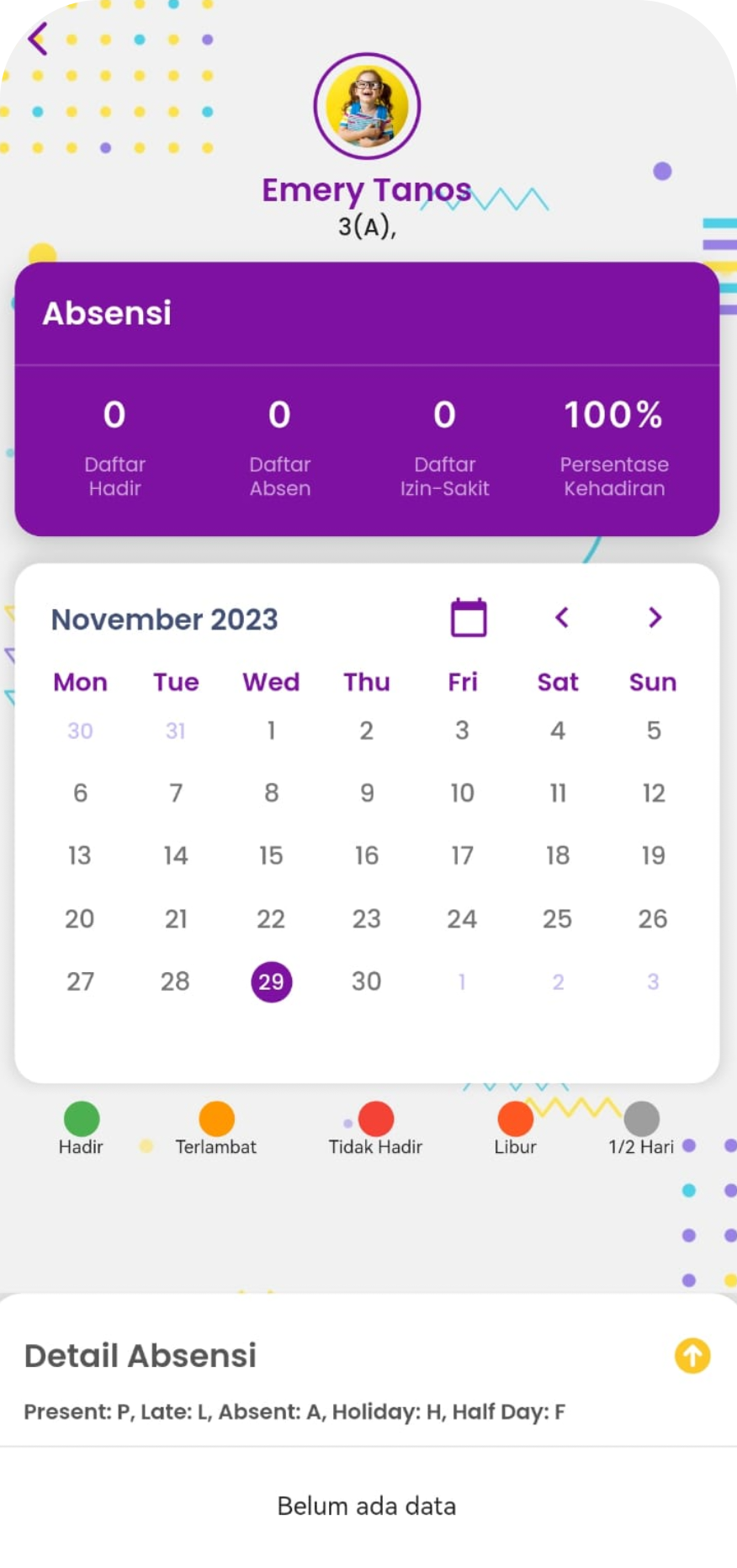
Task: Go back using the top-left arrow
Action: [38, 40]
